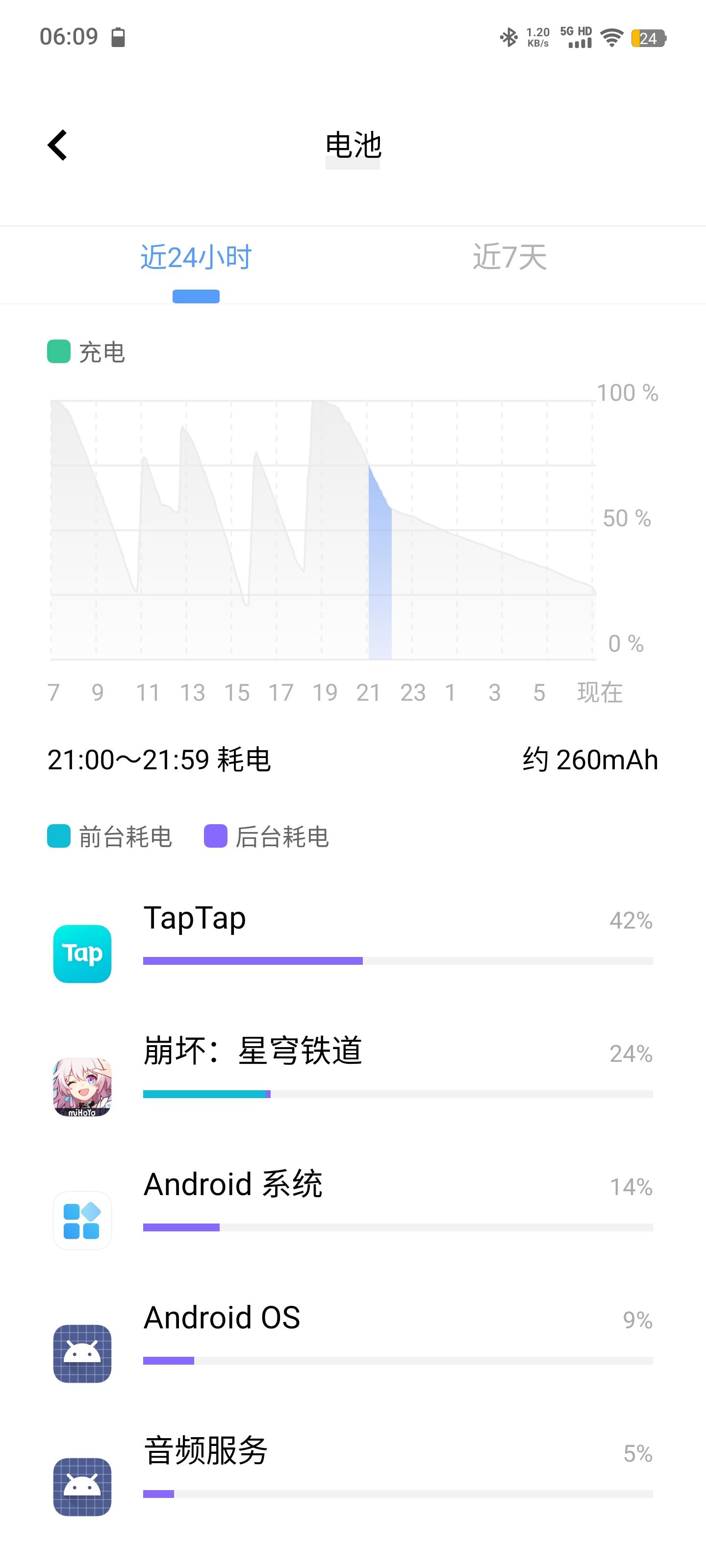Select the Android 系统 icon
The width and height of the screenshot is (706, 1568).
coord(82,1221)
